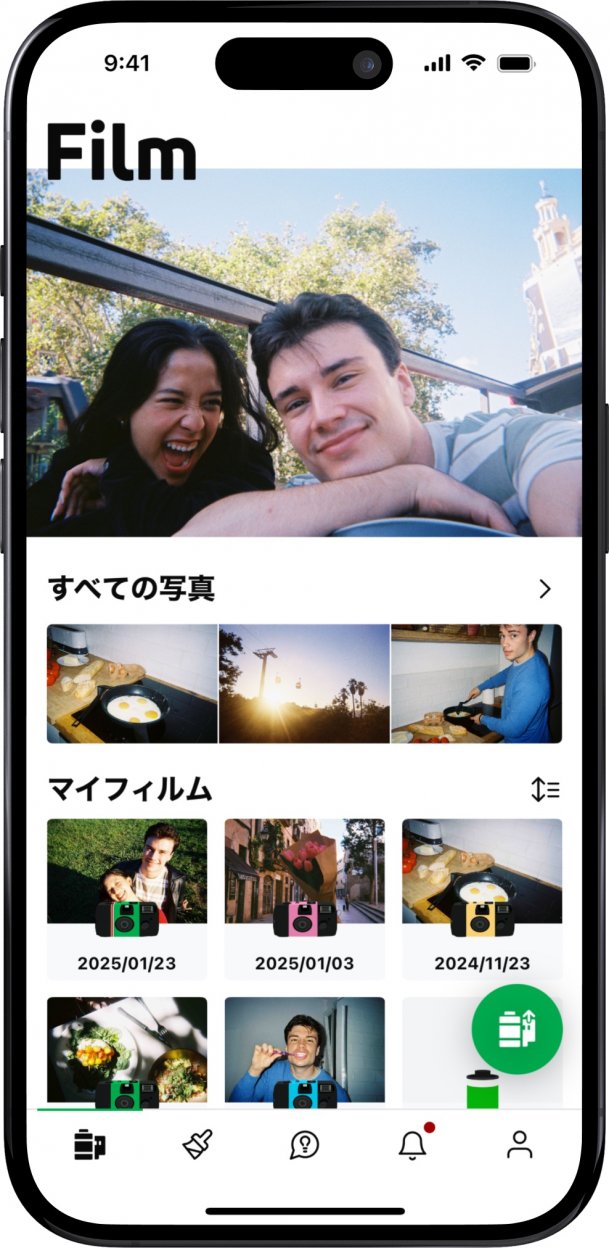The image size is (609, 1248).
Task: Select the film dated 2024/11/23
Action: 482,899
